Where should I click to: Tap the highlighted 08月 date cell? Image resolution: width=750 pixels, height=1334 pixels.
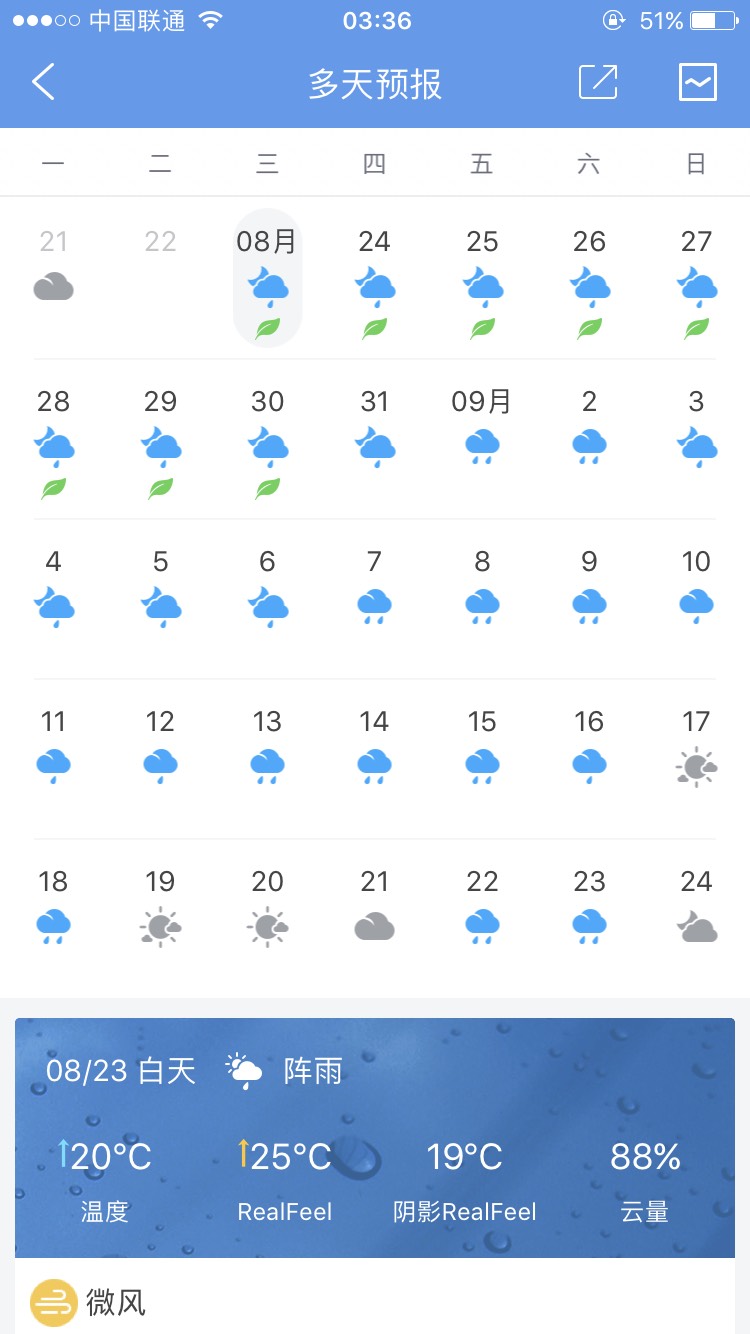click(x=267, y=277)
